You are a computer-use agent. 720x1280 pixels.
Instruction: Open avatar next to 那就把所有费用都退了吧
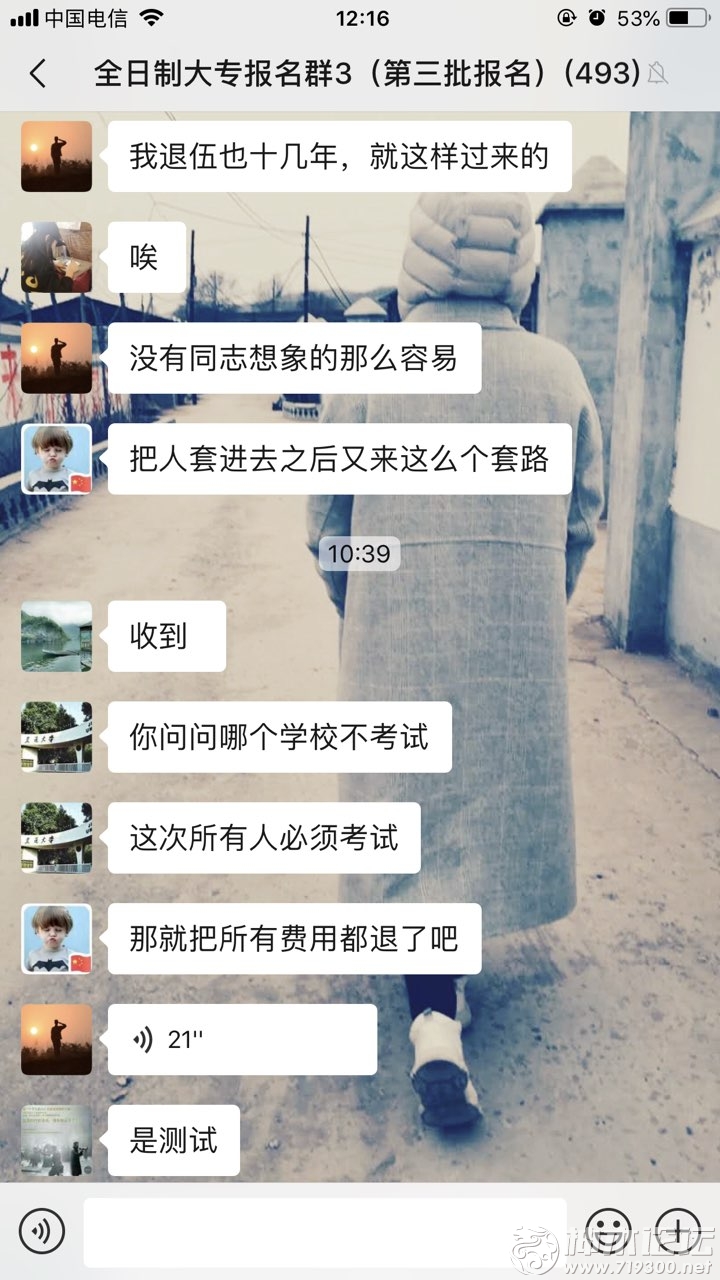pos(57,938)
